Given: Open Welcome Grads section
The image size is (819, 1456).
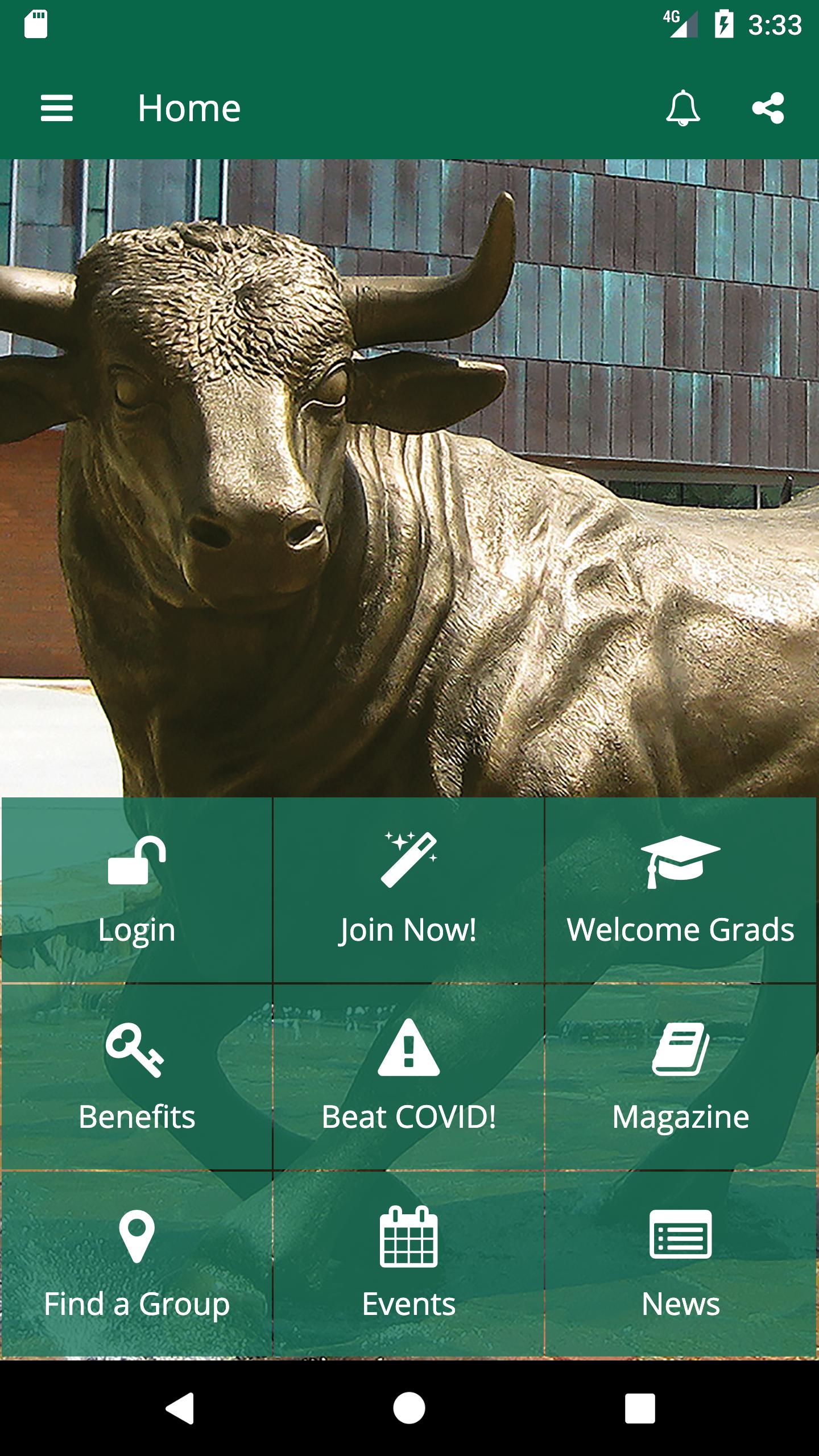Looking at the screenshot, I should [681, 890].
